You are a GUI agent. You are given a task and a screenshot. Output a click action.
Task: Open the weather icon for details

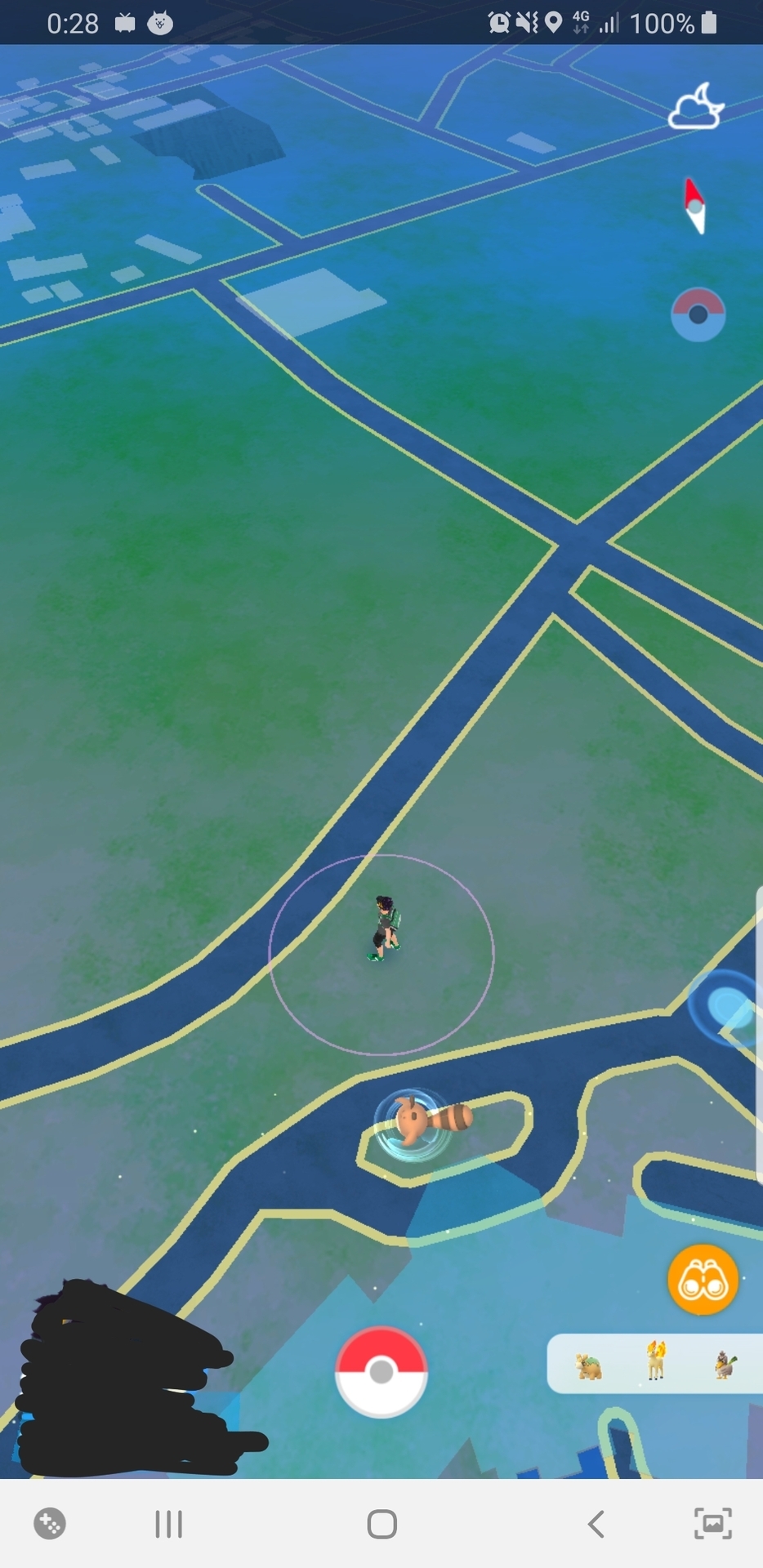696,107
